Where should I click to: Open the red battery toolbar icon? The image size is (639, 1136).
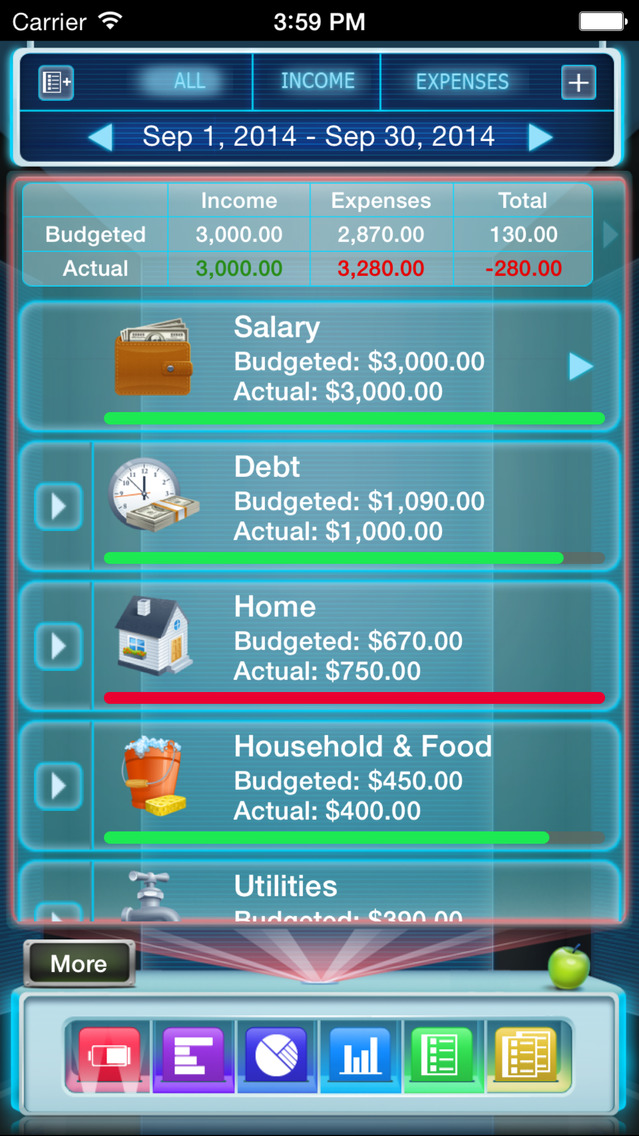click(108, 1054)
